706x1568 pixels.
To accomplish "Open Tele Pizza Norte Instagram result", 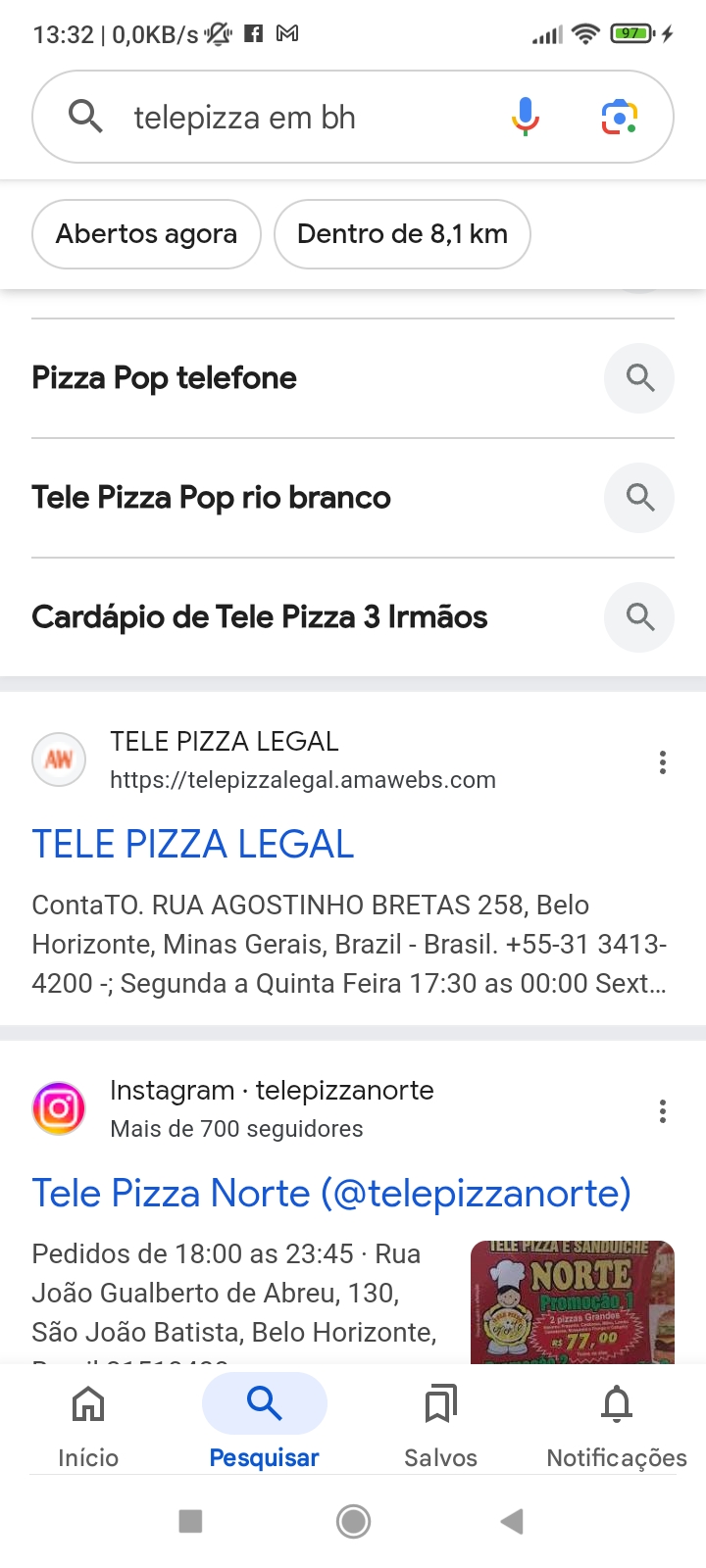I will coord(331,1193).
